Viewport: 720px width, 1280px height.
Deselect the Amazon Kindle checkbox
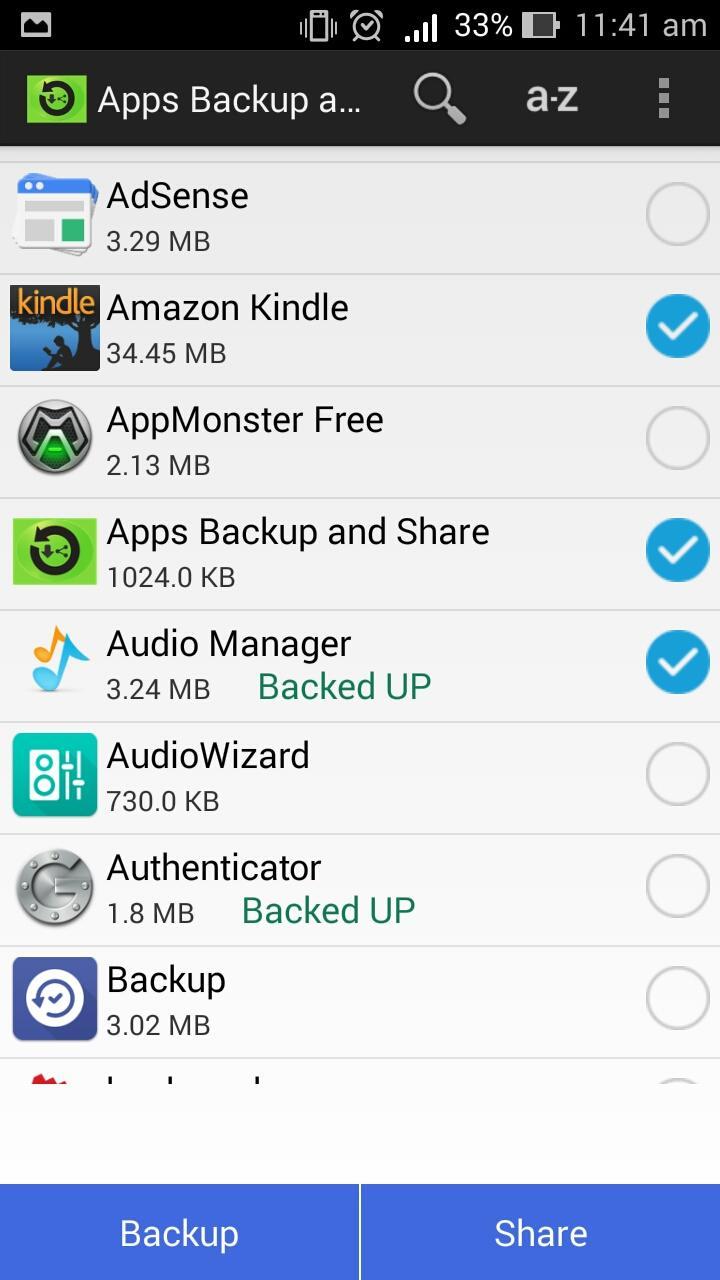click(677, 327)
